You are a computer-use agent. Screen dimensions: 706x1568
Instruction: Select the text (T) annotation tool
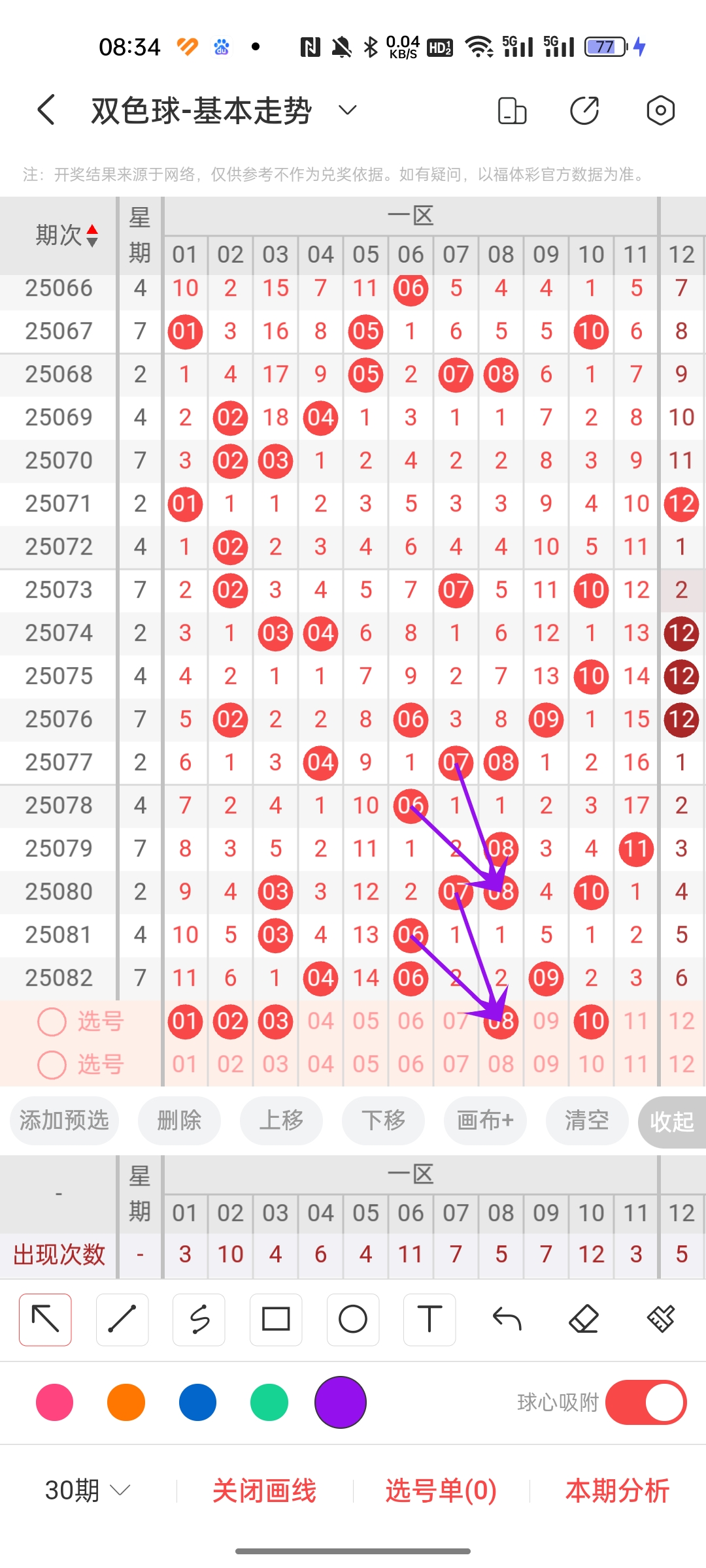(x=429, y=1319)
